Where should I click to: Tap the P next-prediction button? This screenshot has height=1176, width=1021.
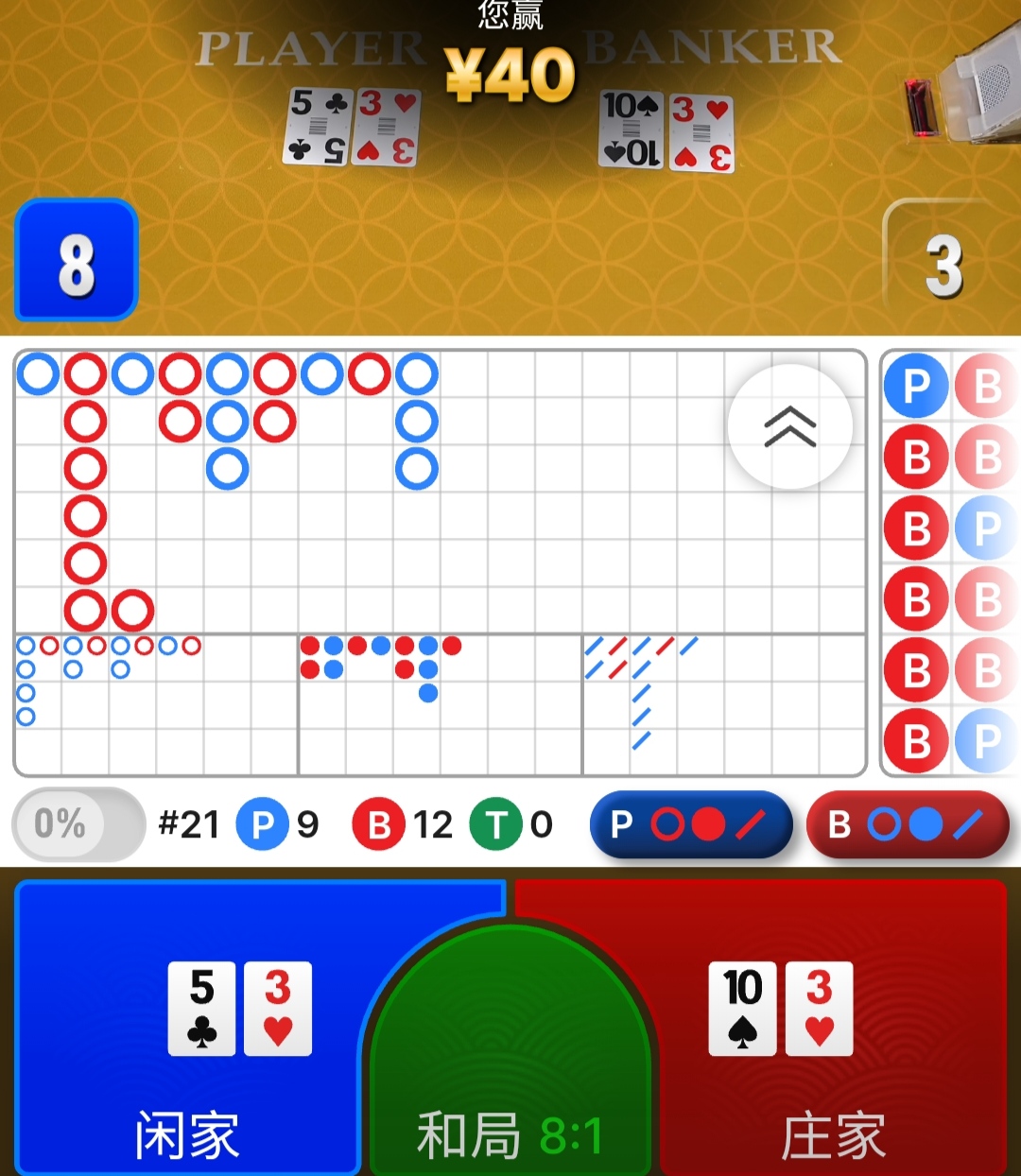click(x=691, y=824)
